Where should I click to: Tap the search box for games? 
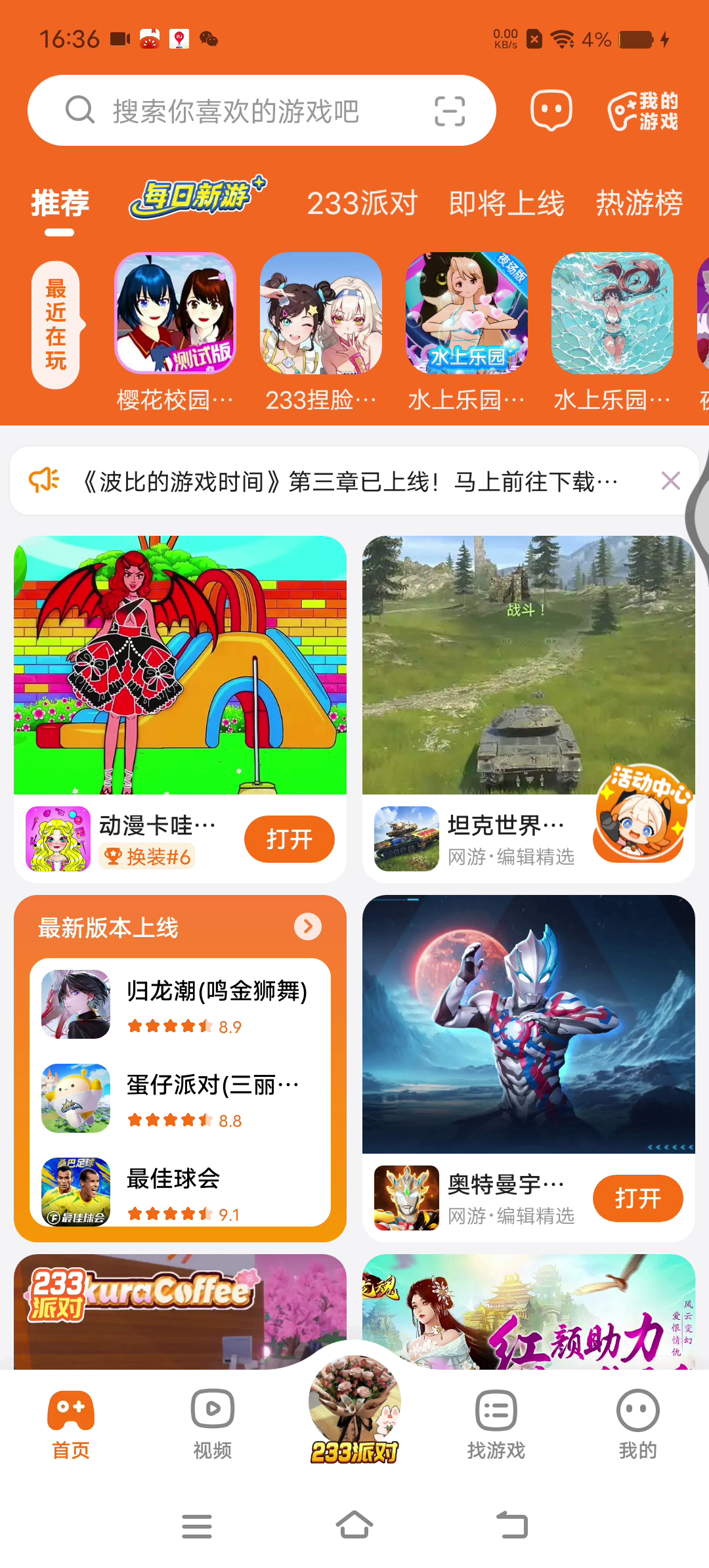click(x=236, y=111)
